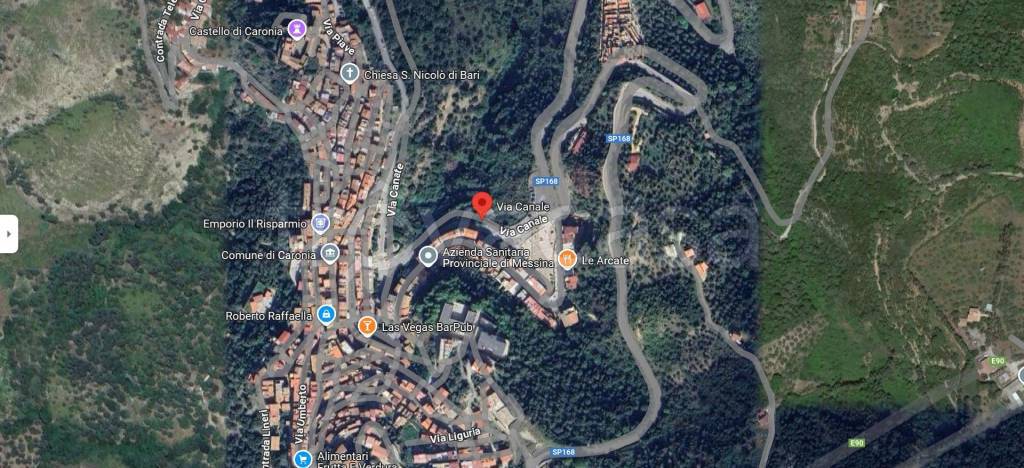Open Alimentari Frutta E Verdura marker
Viewport: 1024px width, 468px height.
click(301, 458)
